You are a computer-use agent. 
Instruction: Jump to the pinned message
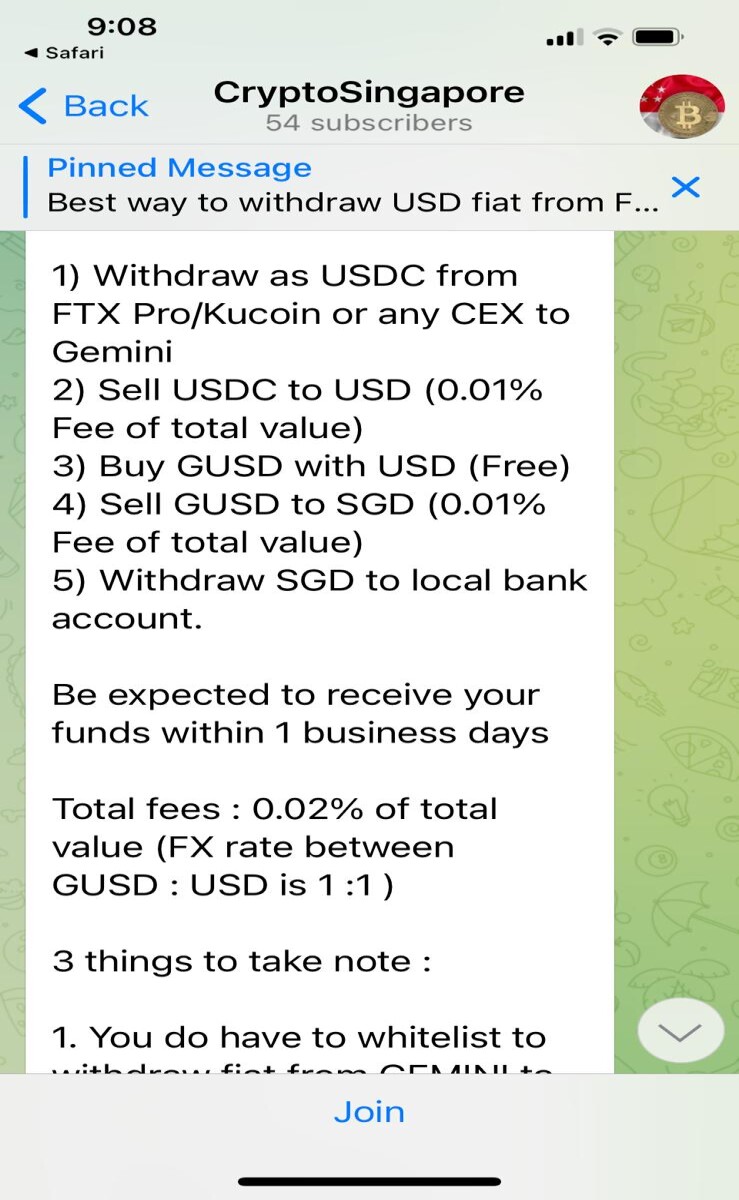pos(352,186)
